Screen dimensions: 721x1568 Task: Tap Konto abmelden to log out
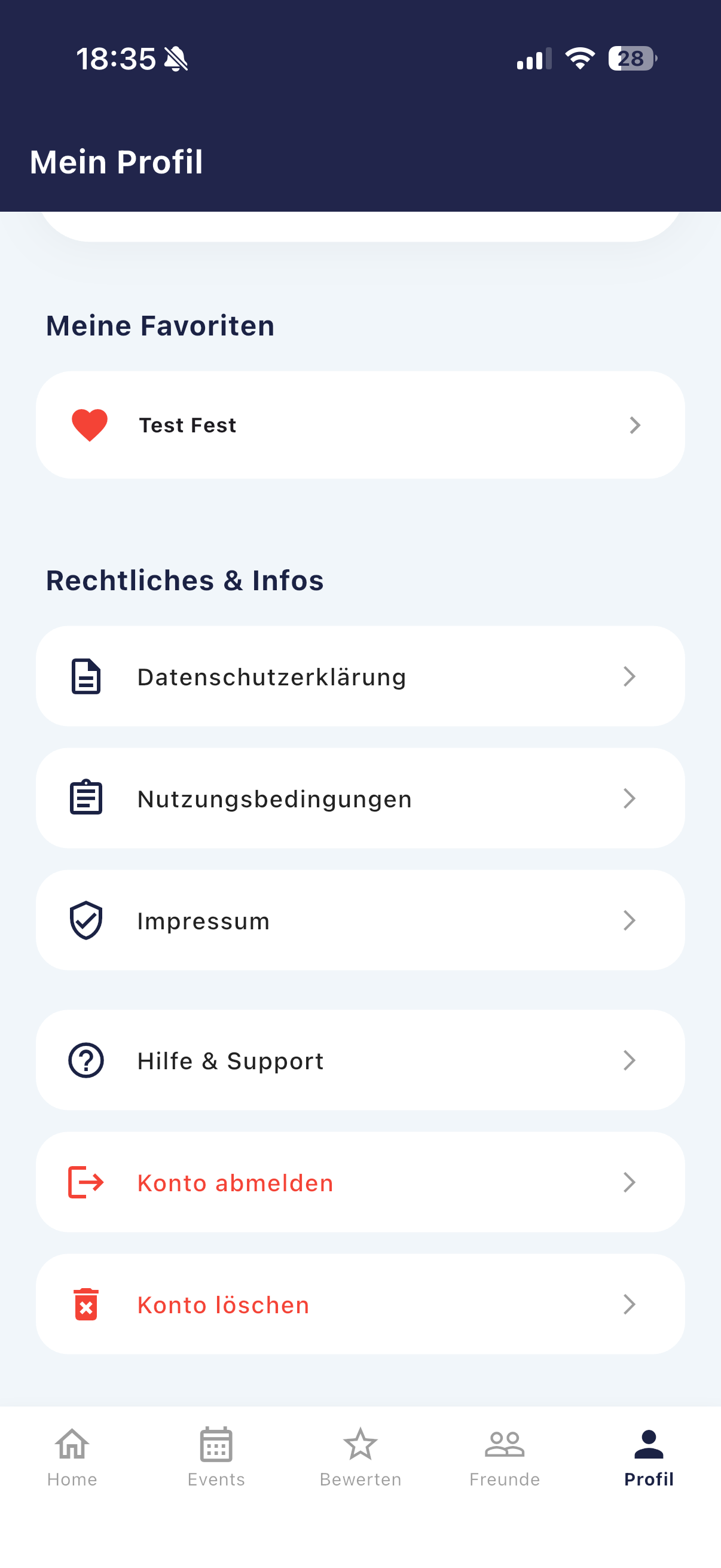[360, 1182]
